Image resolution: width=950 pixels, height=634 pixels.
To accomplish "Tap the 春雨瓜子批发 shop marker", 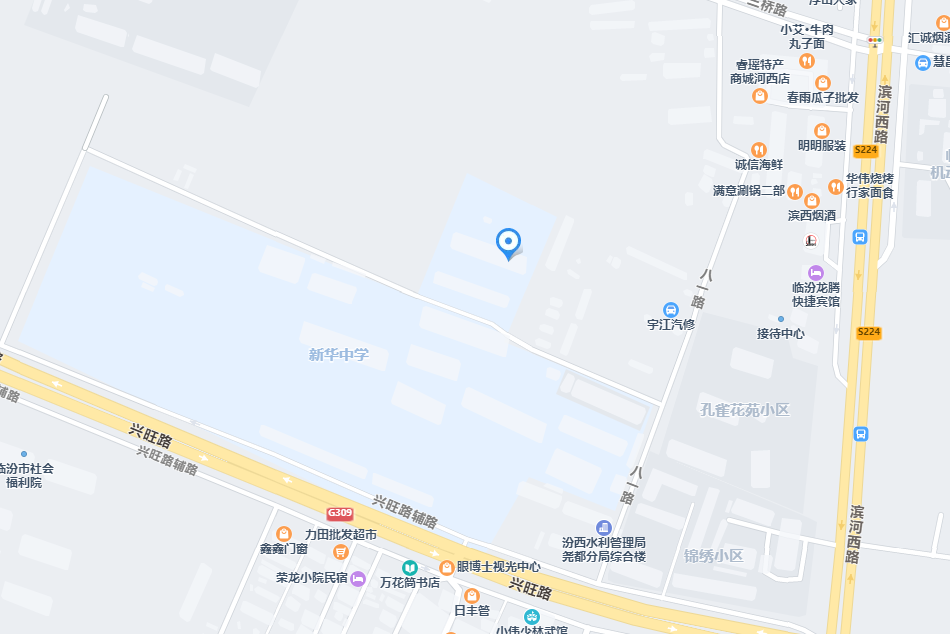I will (823, 83).
